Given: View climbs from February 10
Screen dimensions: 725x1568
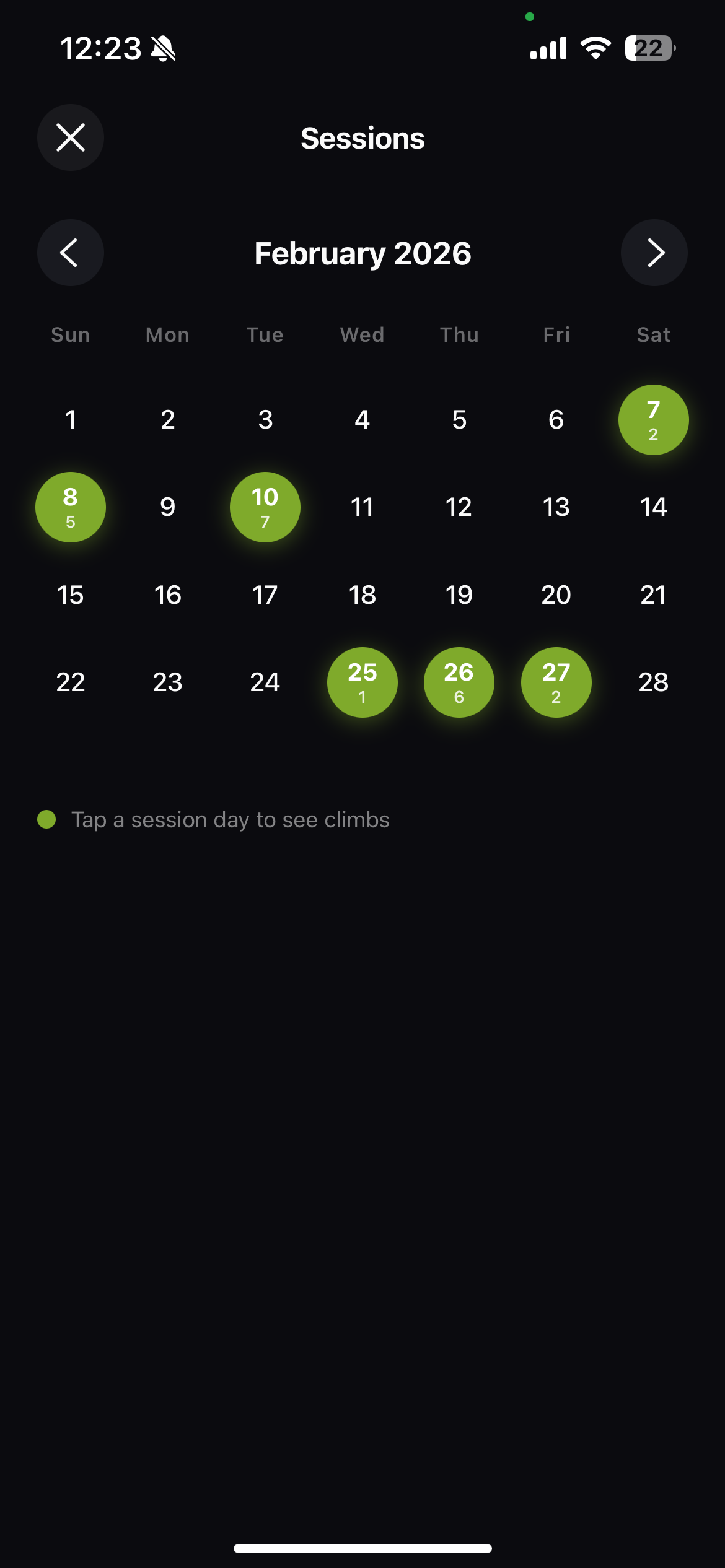Looking at the screenshot, I should pyautogui.click(x=265, y=507).
